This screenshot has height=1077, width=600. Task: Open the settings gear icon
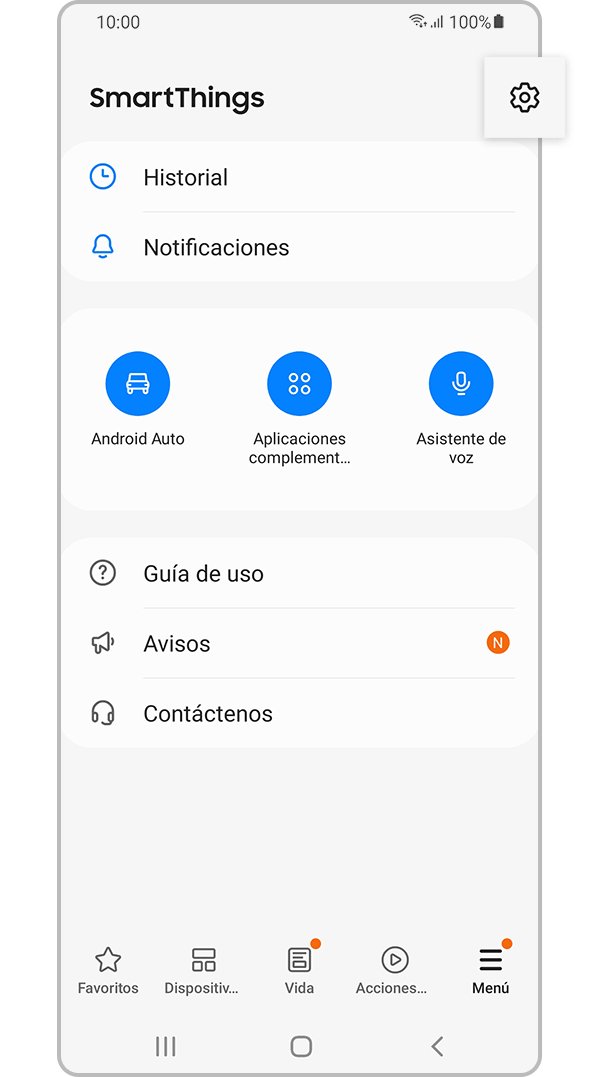click(524, 97)
